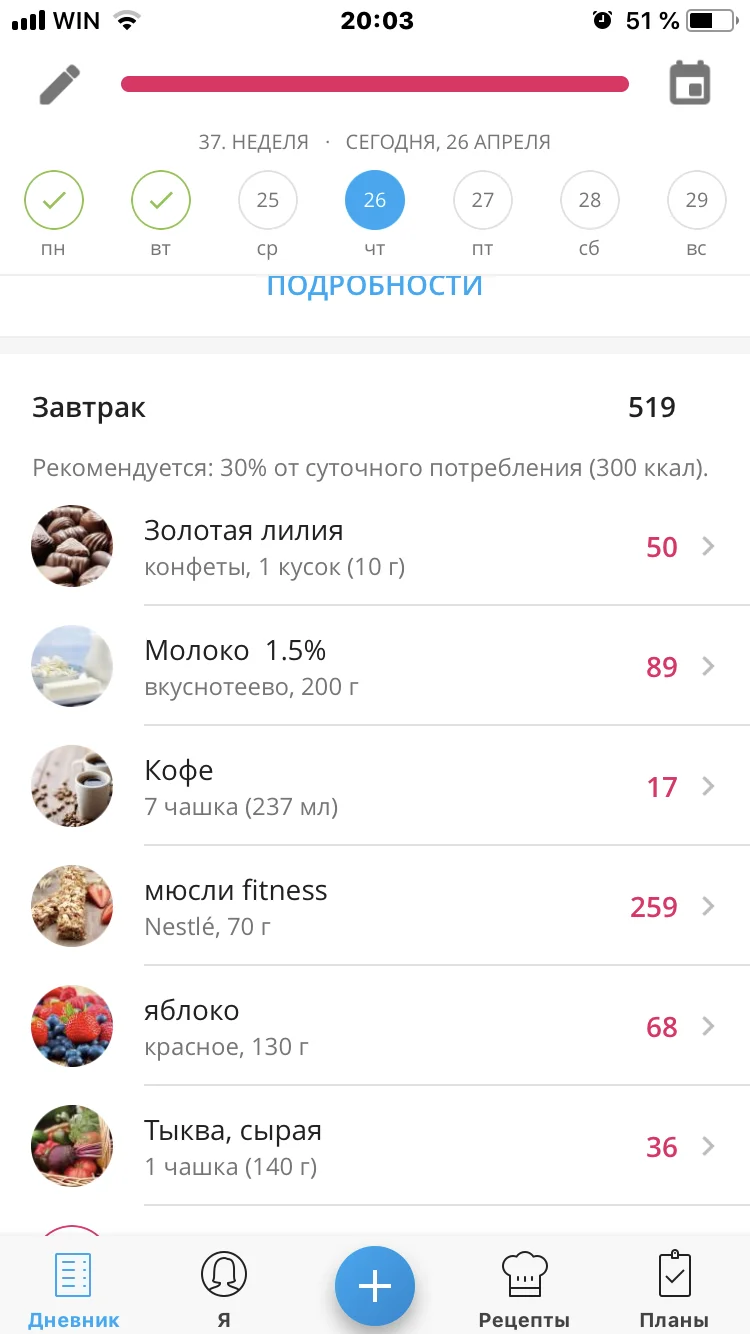Go to the Планы tab
The image size is (750, 1334).
pos(674,1290)
